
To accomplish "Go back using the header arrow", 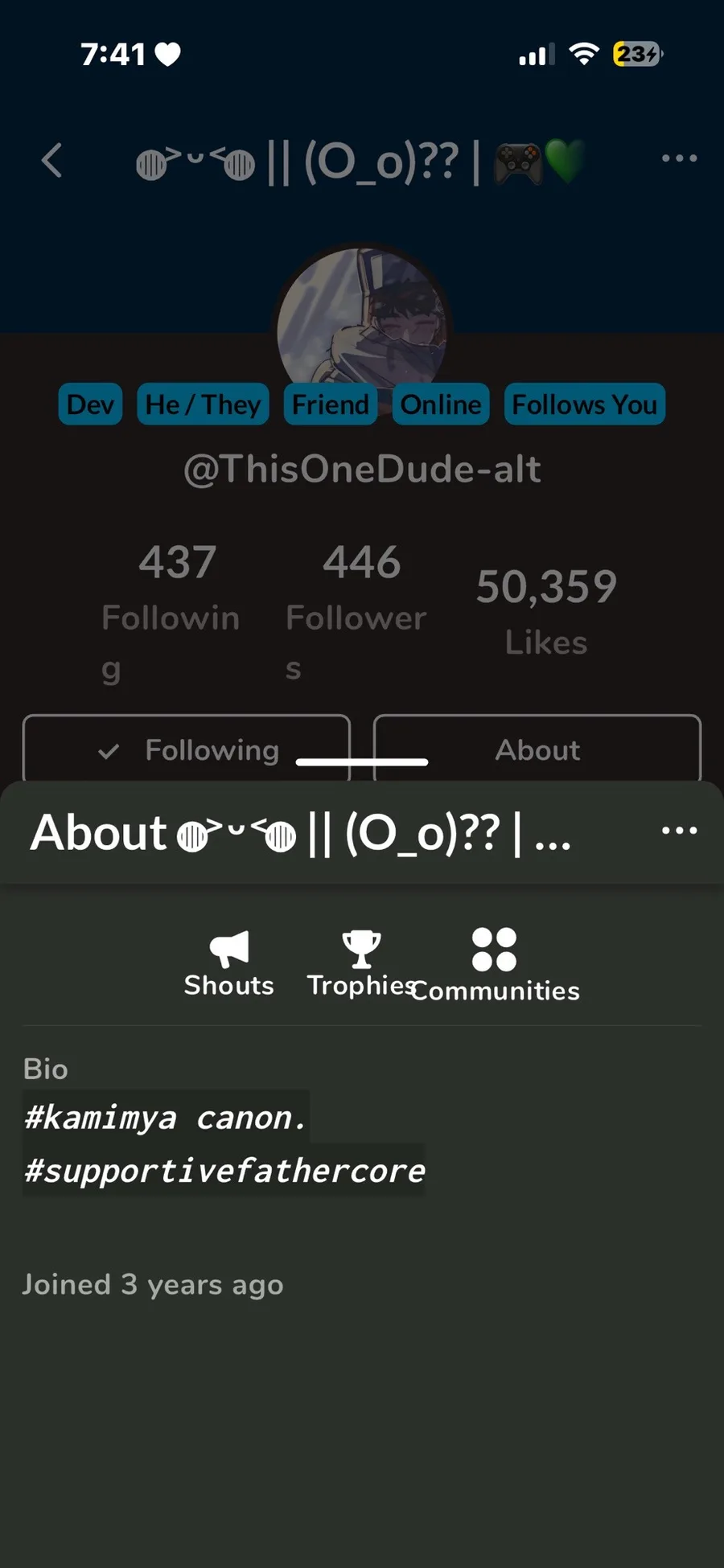I will click(x=52, y=160).
